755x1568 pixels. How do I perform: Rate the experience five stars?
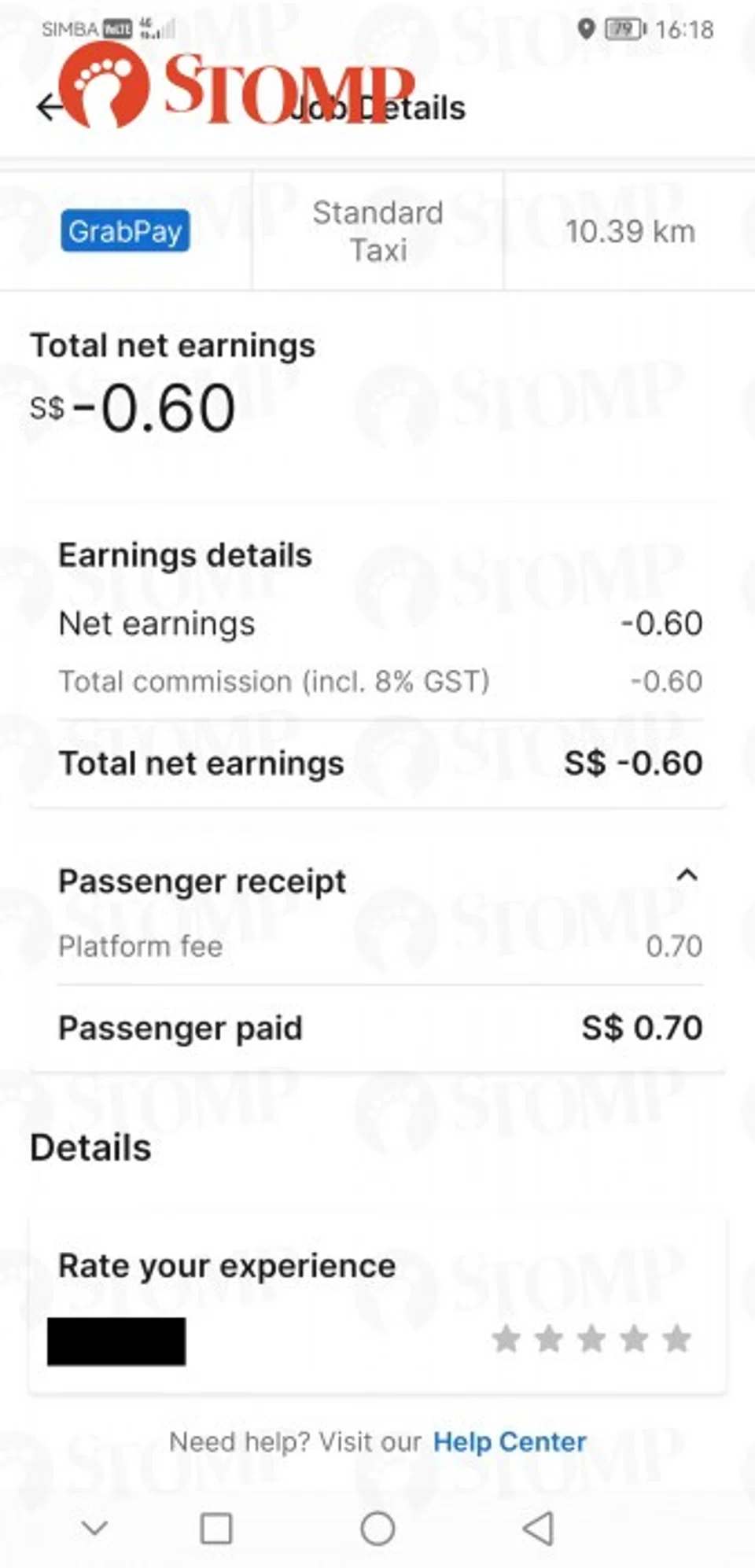click(x=676, y=1338)
